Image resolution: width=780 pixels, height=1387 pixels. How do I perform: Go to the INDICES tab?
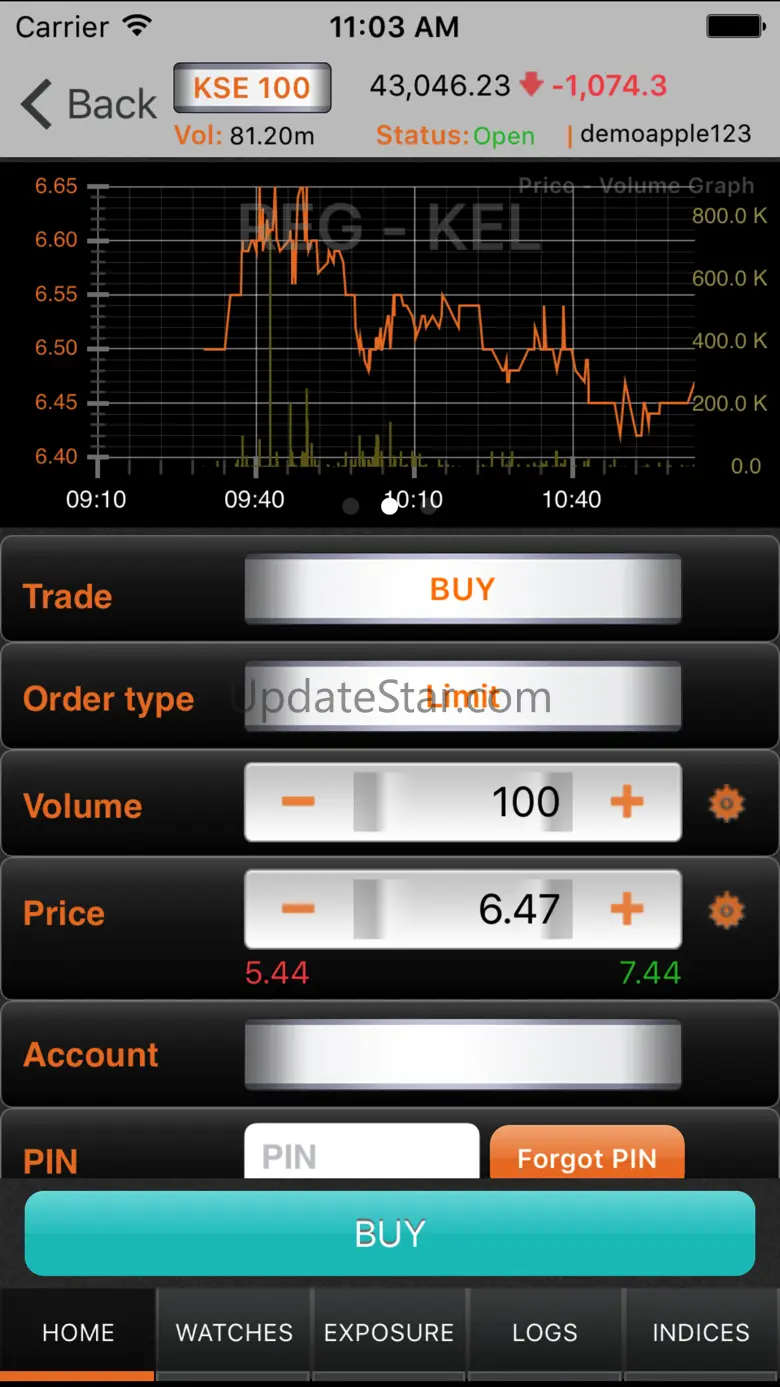point(700,1333)
